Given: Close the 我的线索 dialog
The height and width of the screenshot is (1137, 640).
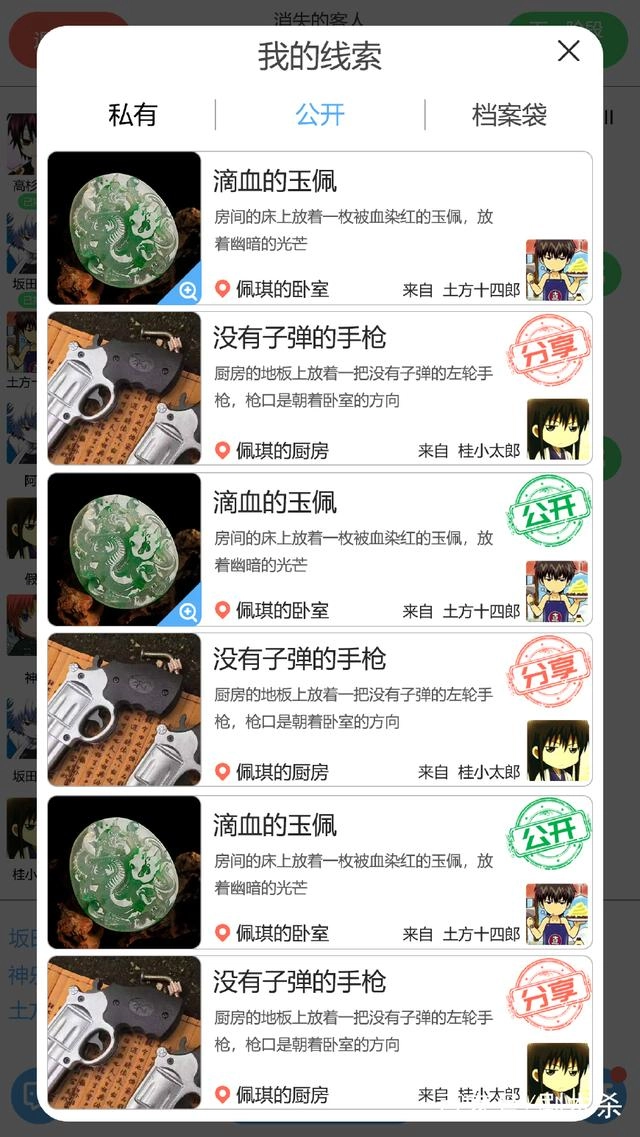Looking at the screenshot, I should pyautogui.click(x=568, y=51).
